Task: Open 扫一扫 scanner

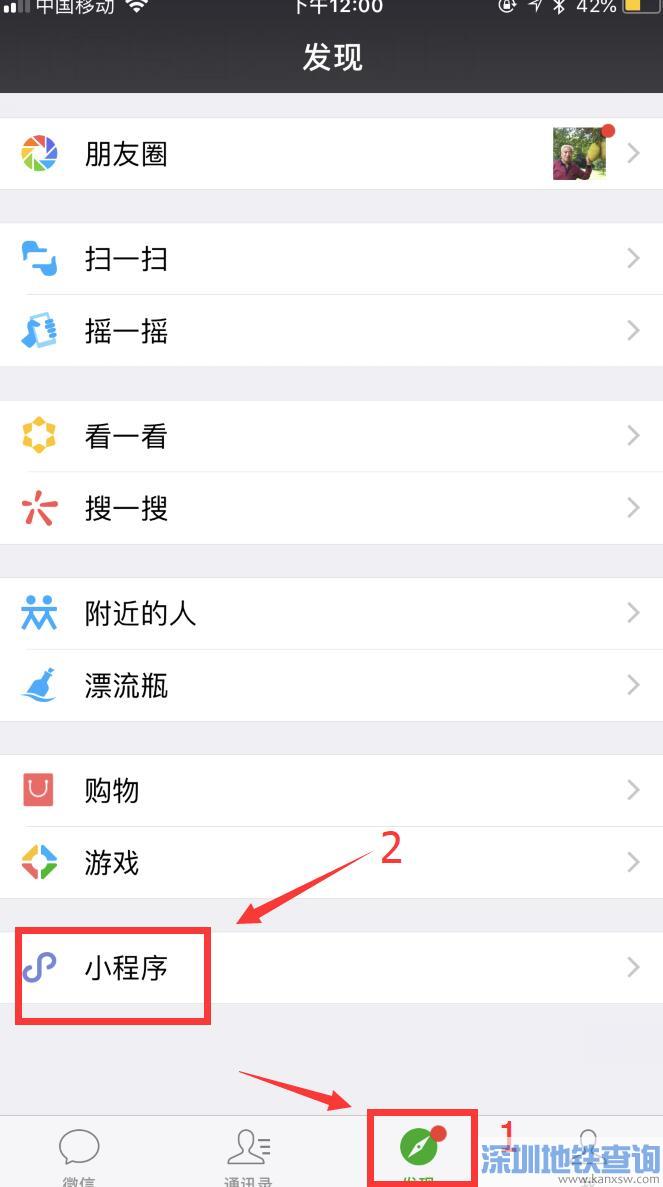Action: [x=330, y=259]
